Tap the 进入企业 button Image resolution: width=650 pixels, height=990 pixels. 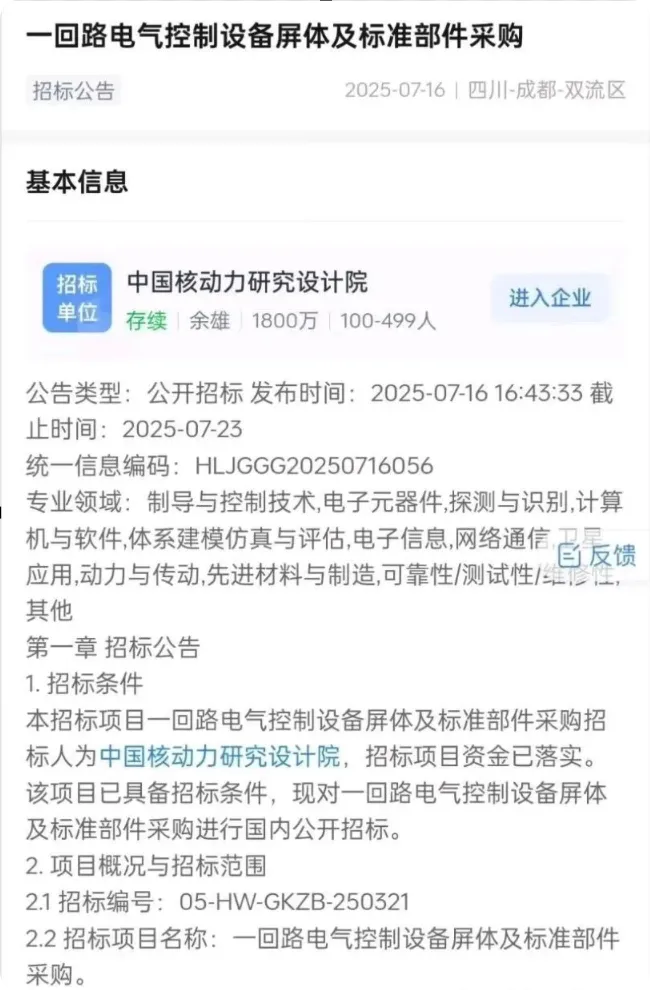click(550, 298)
